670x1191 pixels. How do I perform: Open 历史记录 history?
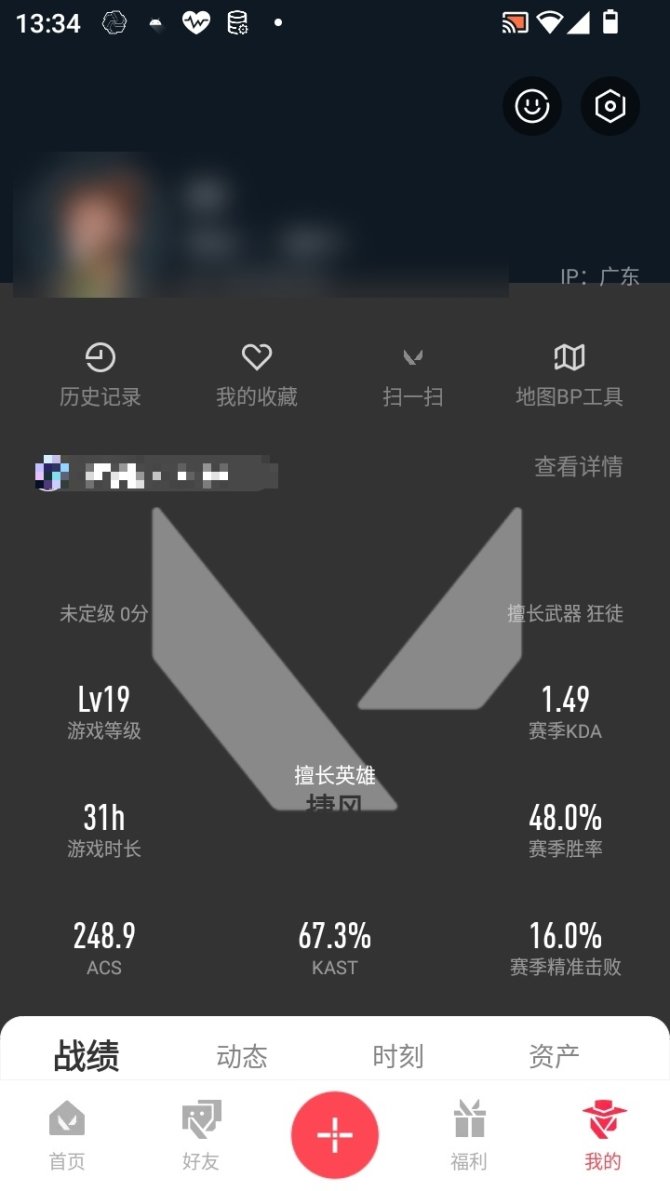tap(100, 374)
